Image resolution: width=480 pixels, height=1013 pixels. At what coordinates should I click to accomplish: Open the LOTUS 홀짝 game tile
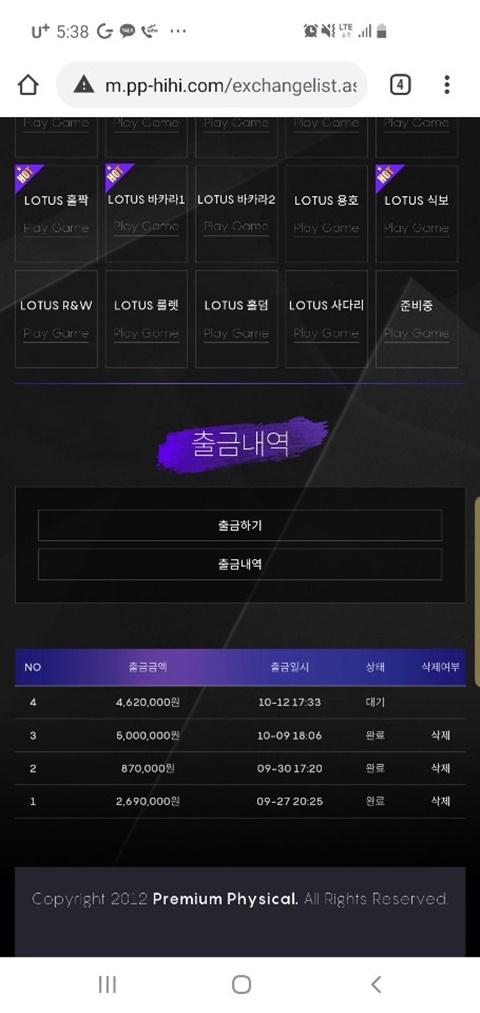56,214
